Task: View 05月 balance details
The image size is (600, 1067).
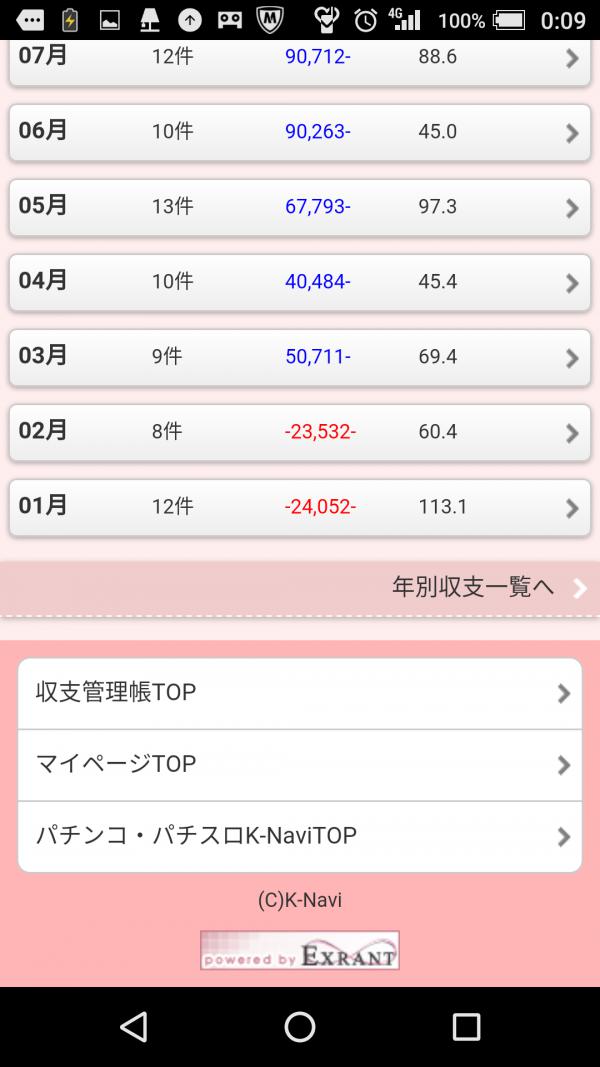Action: click(x=300, y=208)
